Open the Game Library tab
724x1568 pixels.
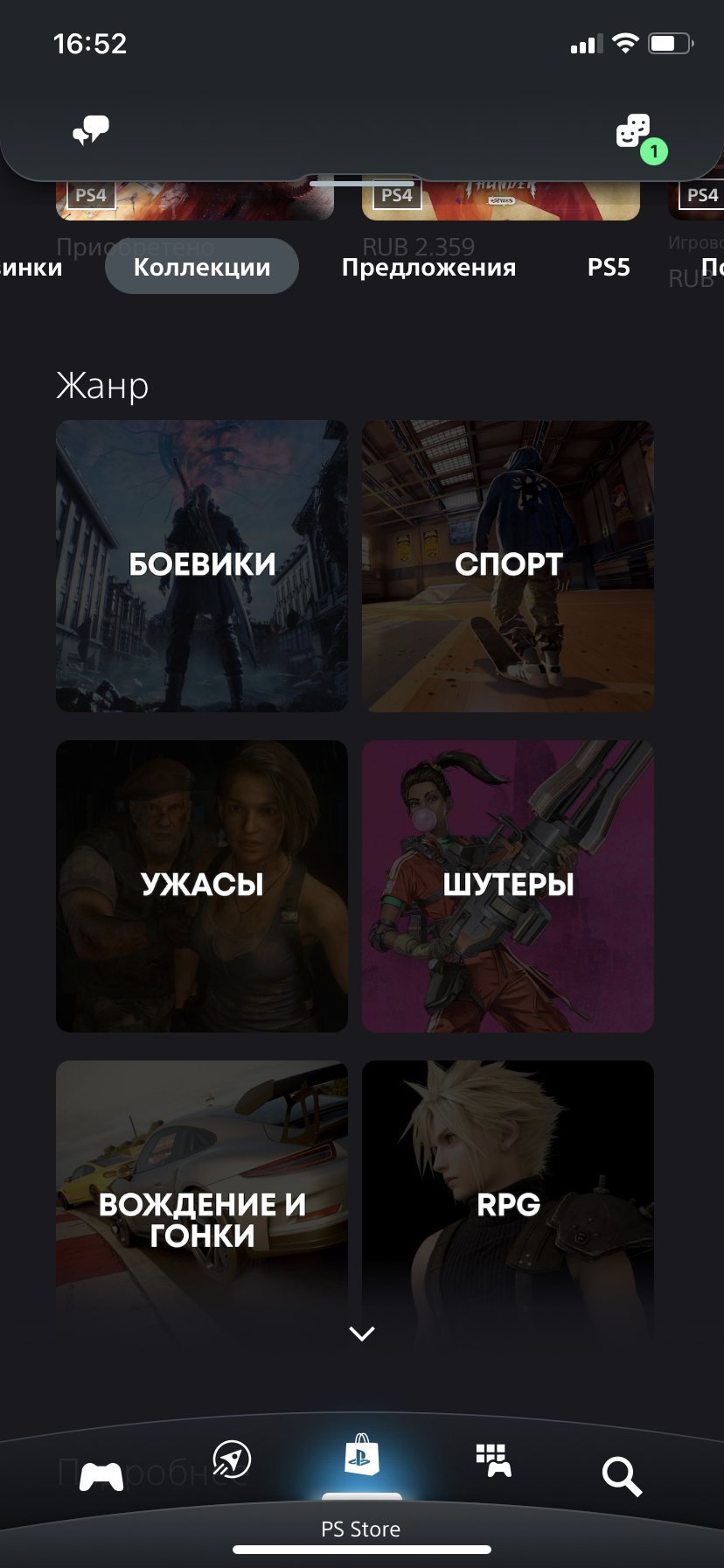pyautogui.click(x=493, y=1459)
